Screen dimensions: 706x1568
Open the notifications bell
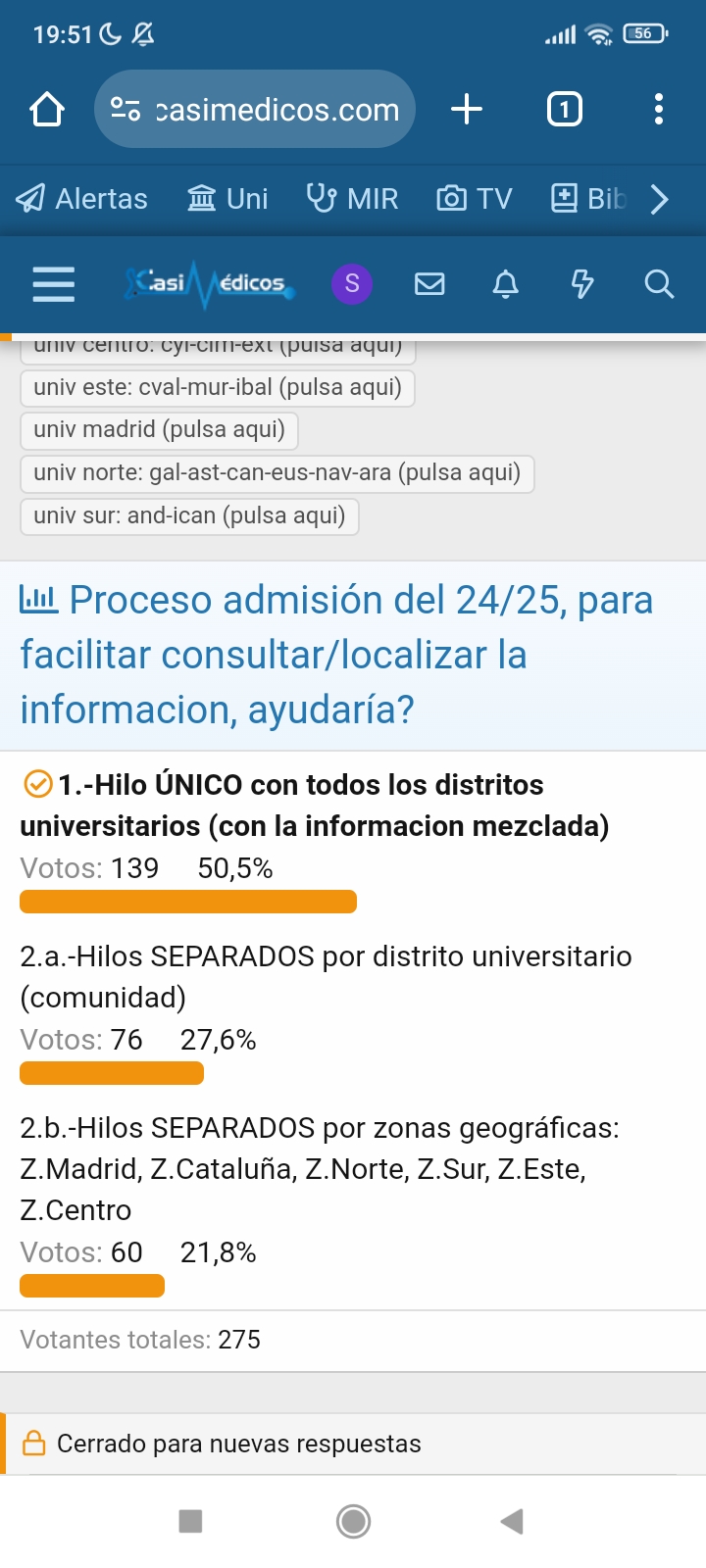(506, 284)
